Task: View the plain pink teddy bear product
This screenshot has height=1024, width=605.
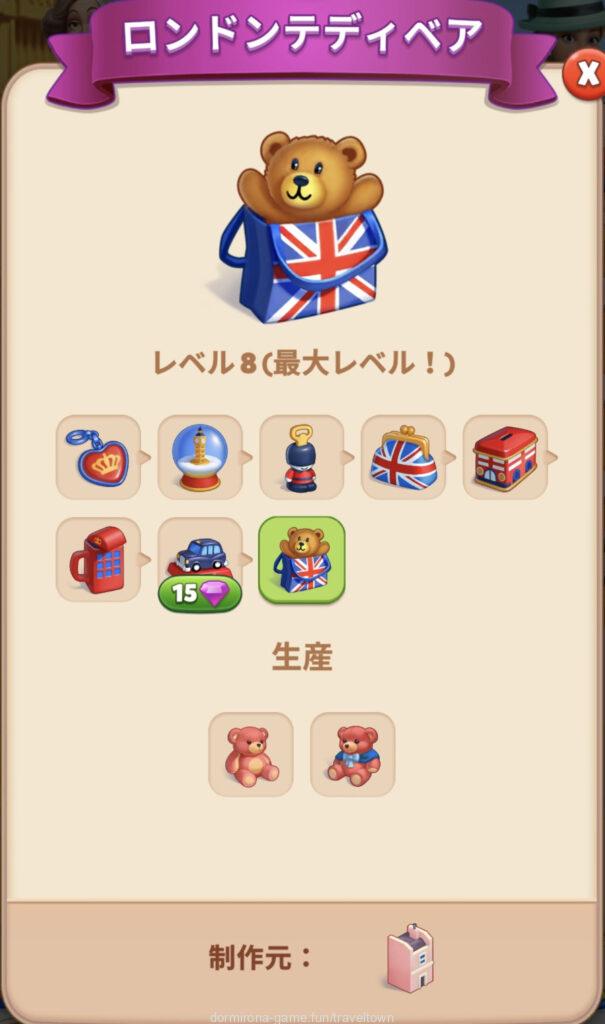Action: [x=251, y=754]
